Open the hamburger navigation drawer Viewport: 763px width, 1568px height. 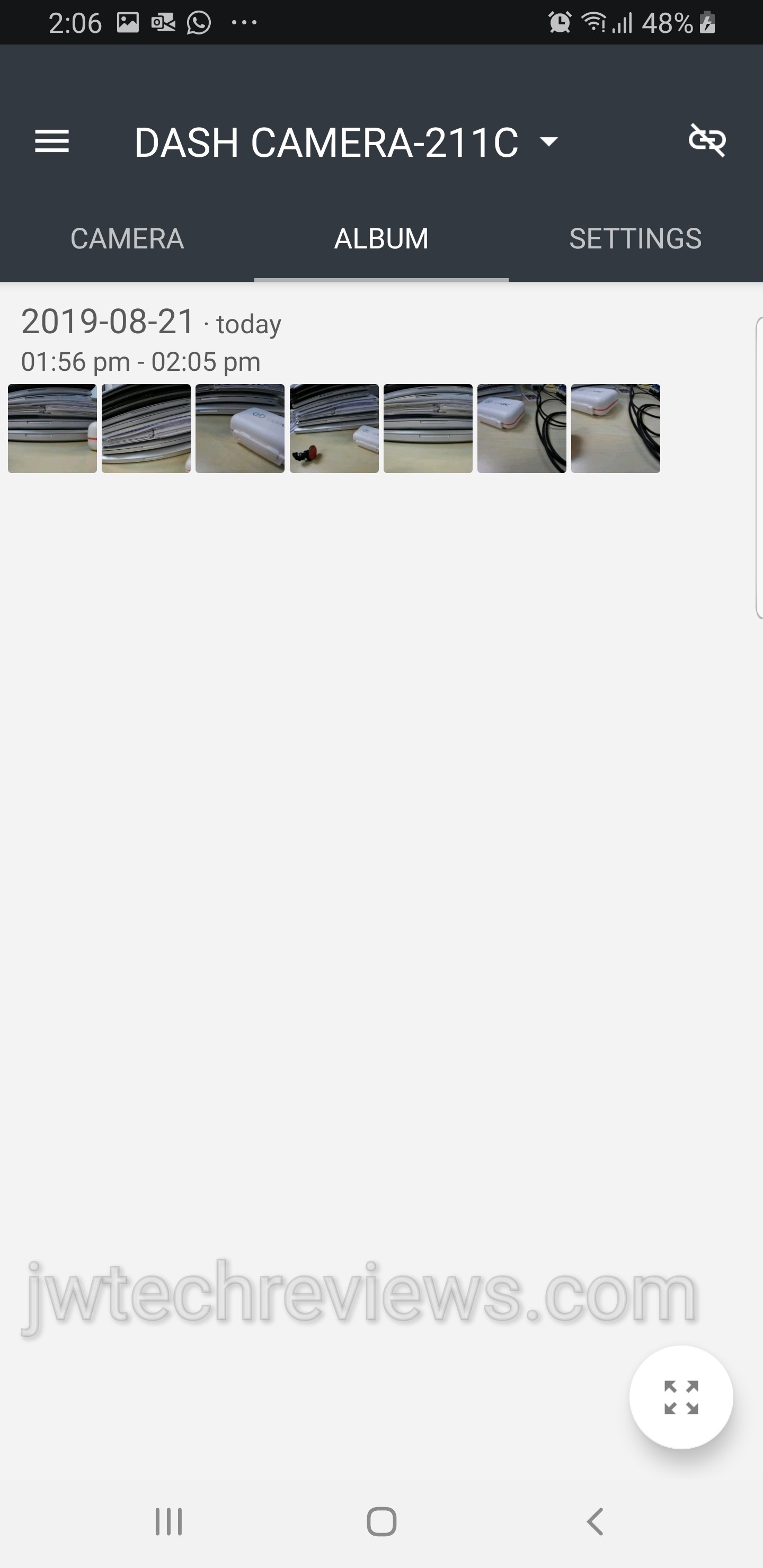(x=52, y=142)
